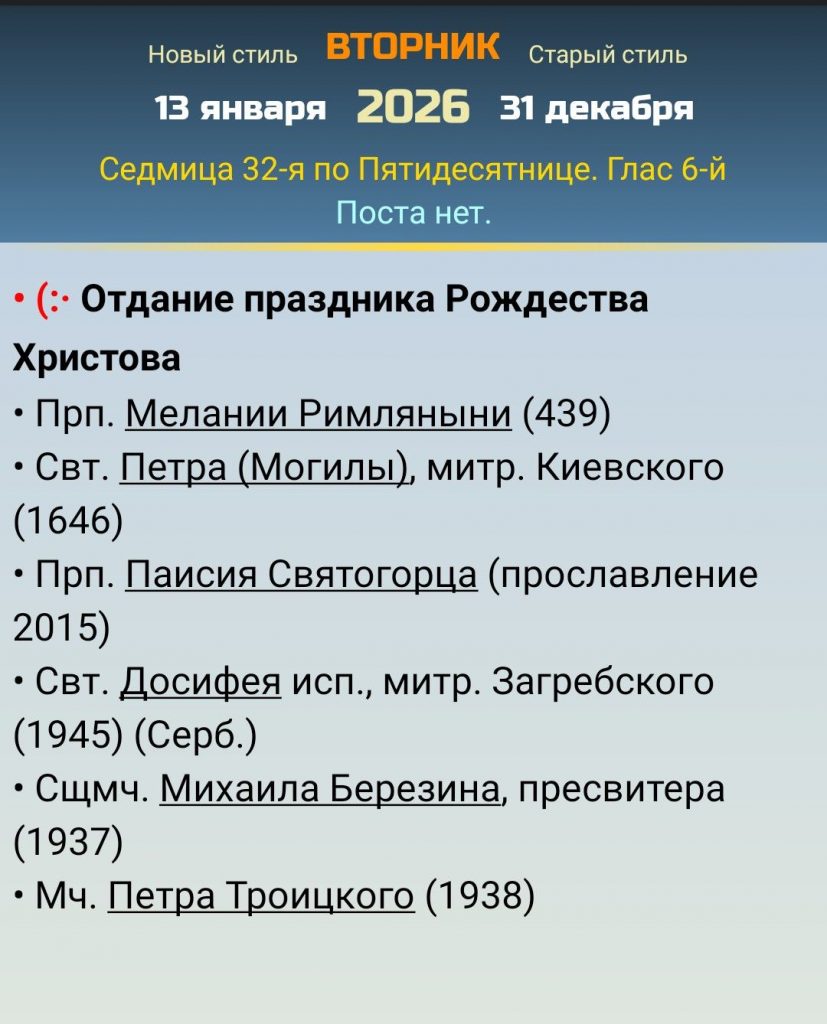Screen dimensions: 827x1024
Task: Open the link for Мелании Римляныни
Action: (318, 413)
